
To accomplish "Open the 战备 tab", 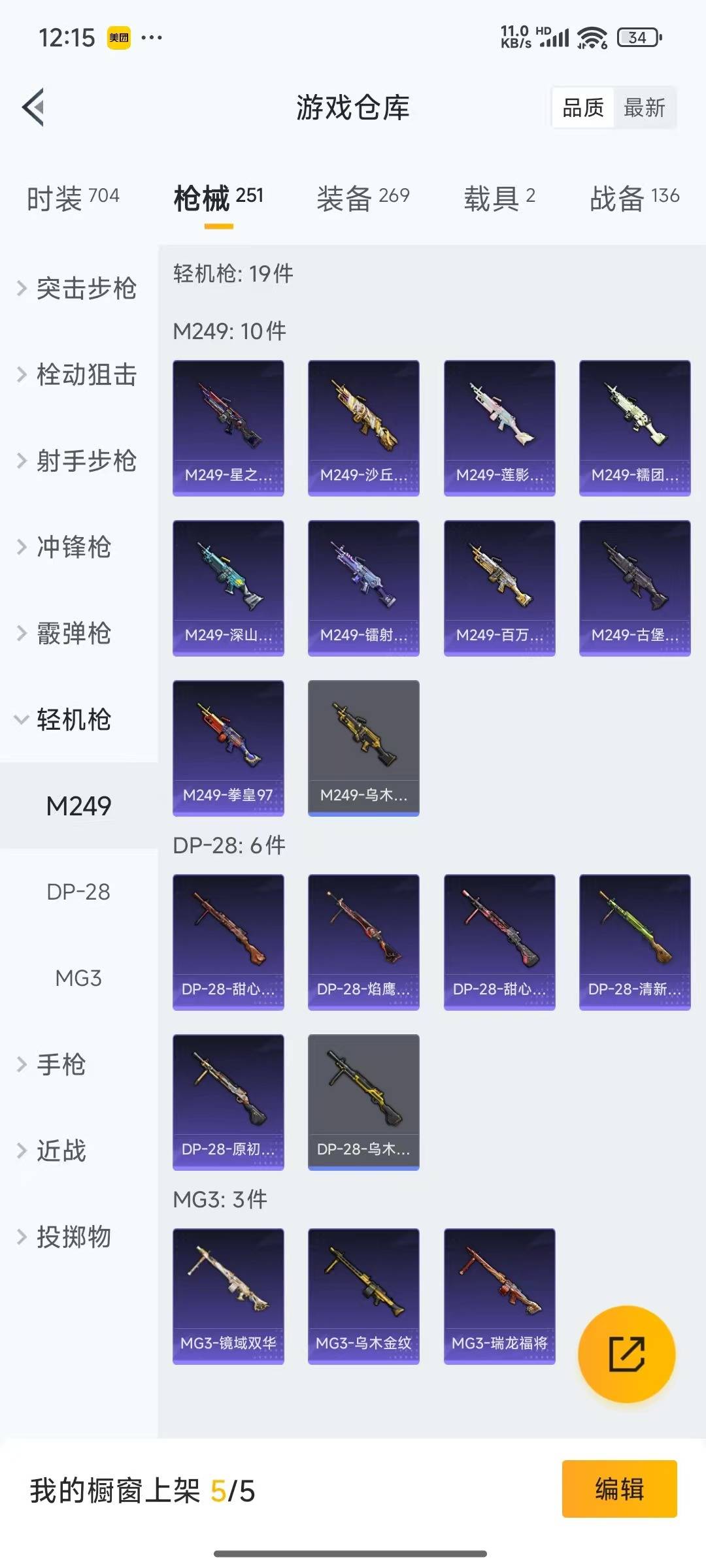I will (x=634, y=198).
